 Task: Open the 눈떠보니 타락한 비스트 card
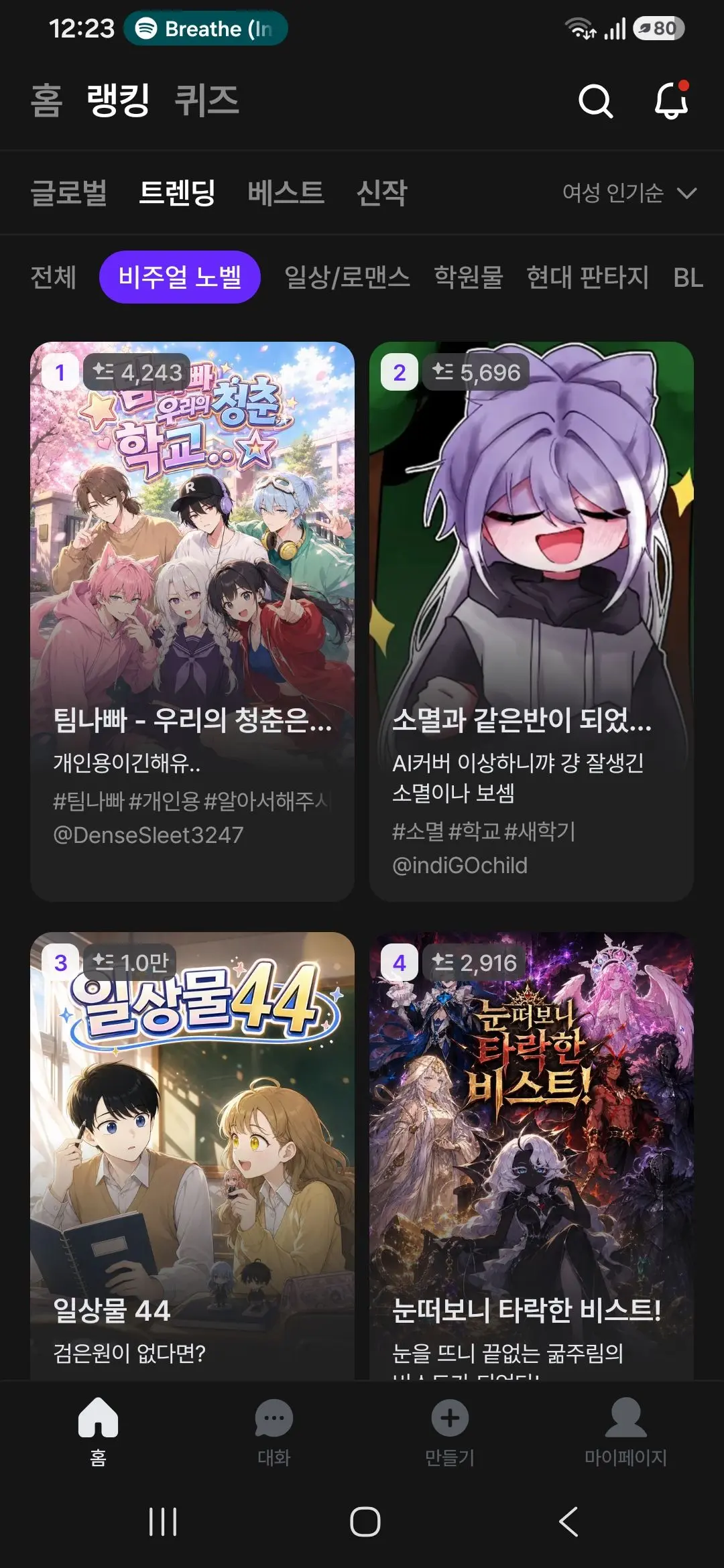click(532, 1155)
